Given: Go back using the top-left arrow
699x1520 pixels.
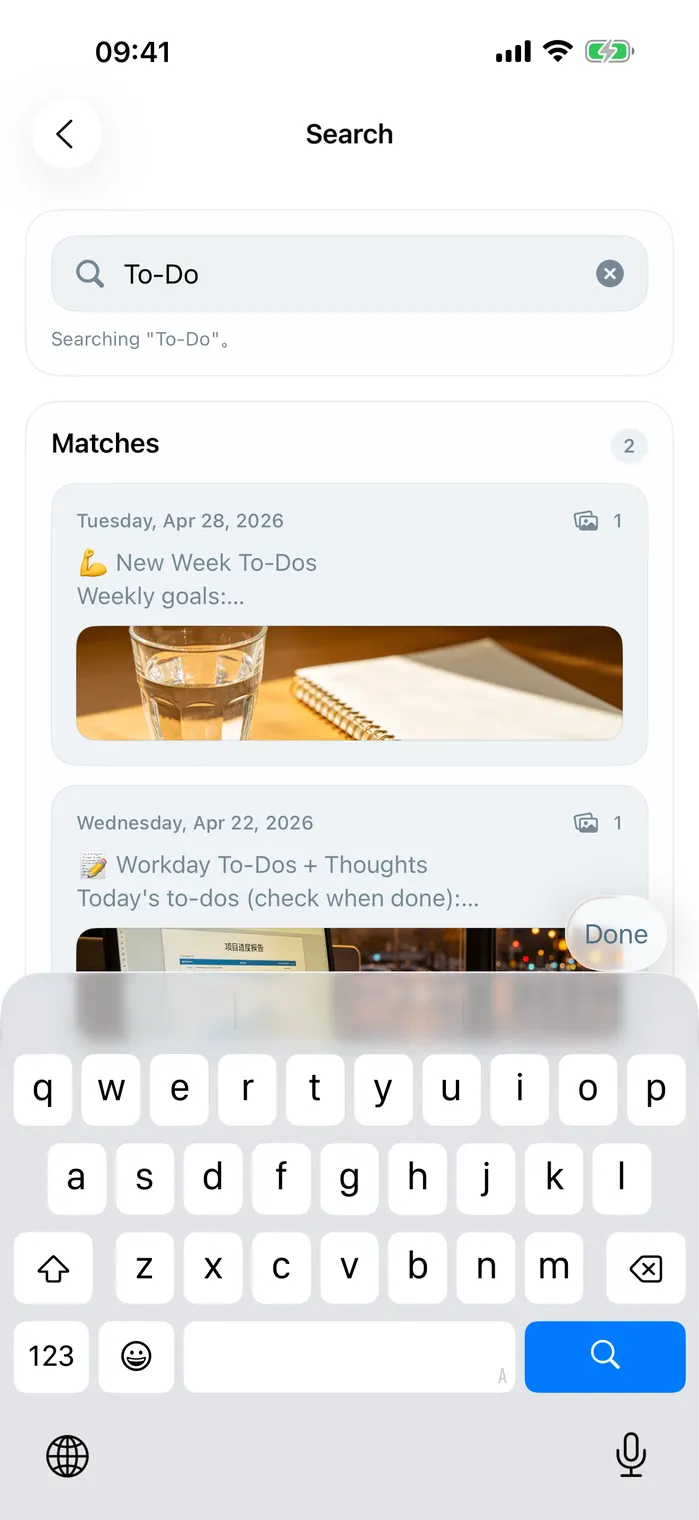Looking at the screenshot, I should pos(66,134).
